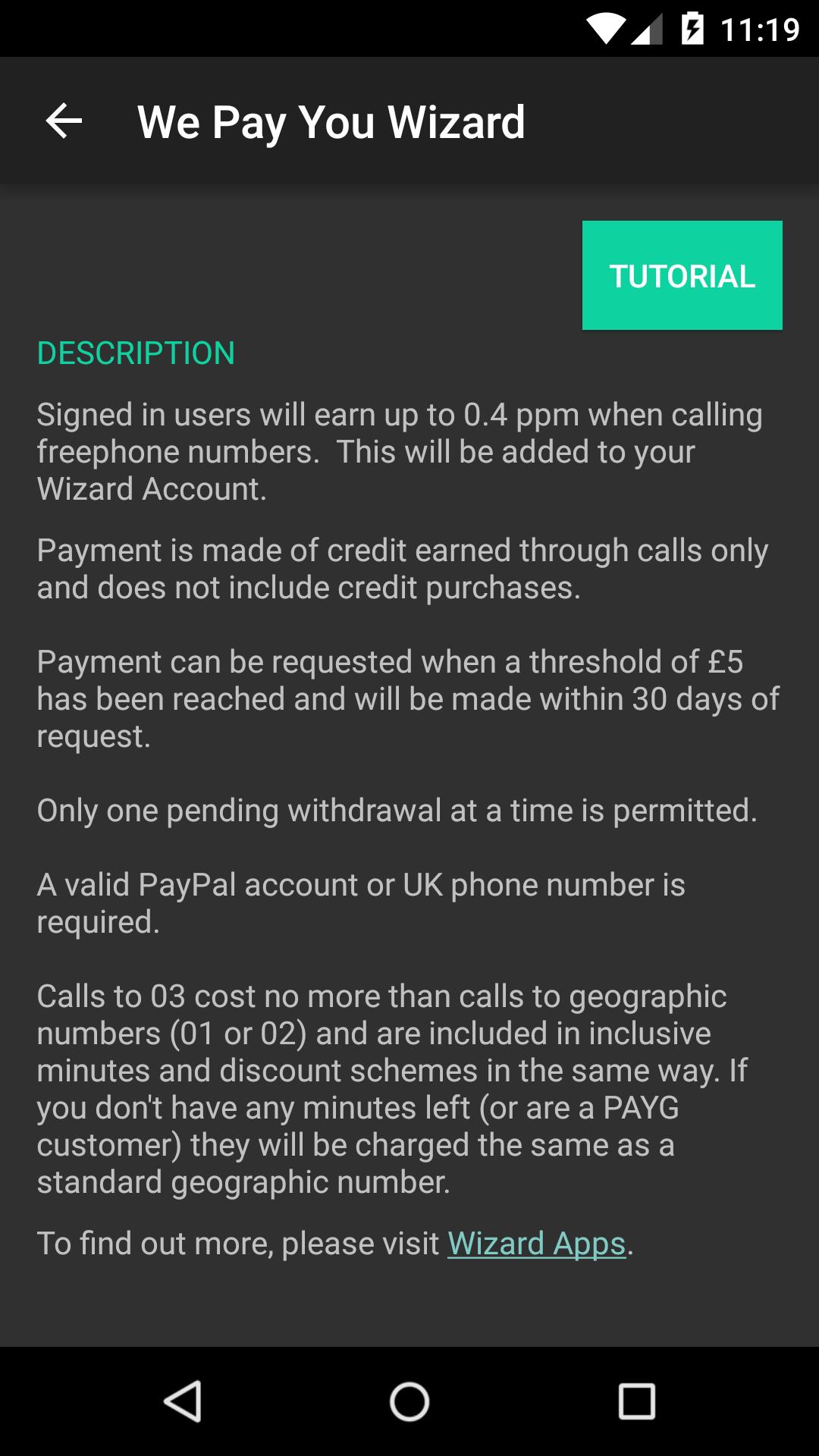The image size is (819, 1456).
Task: Select the We Pay You Wizard title
Action: (331, 121)
